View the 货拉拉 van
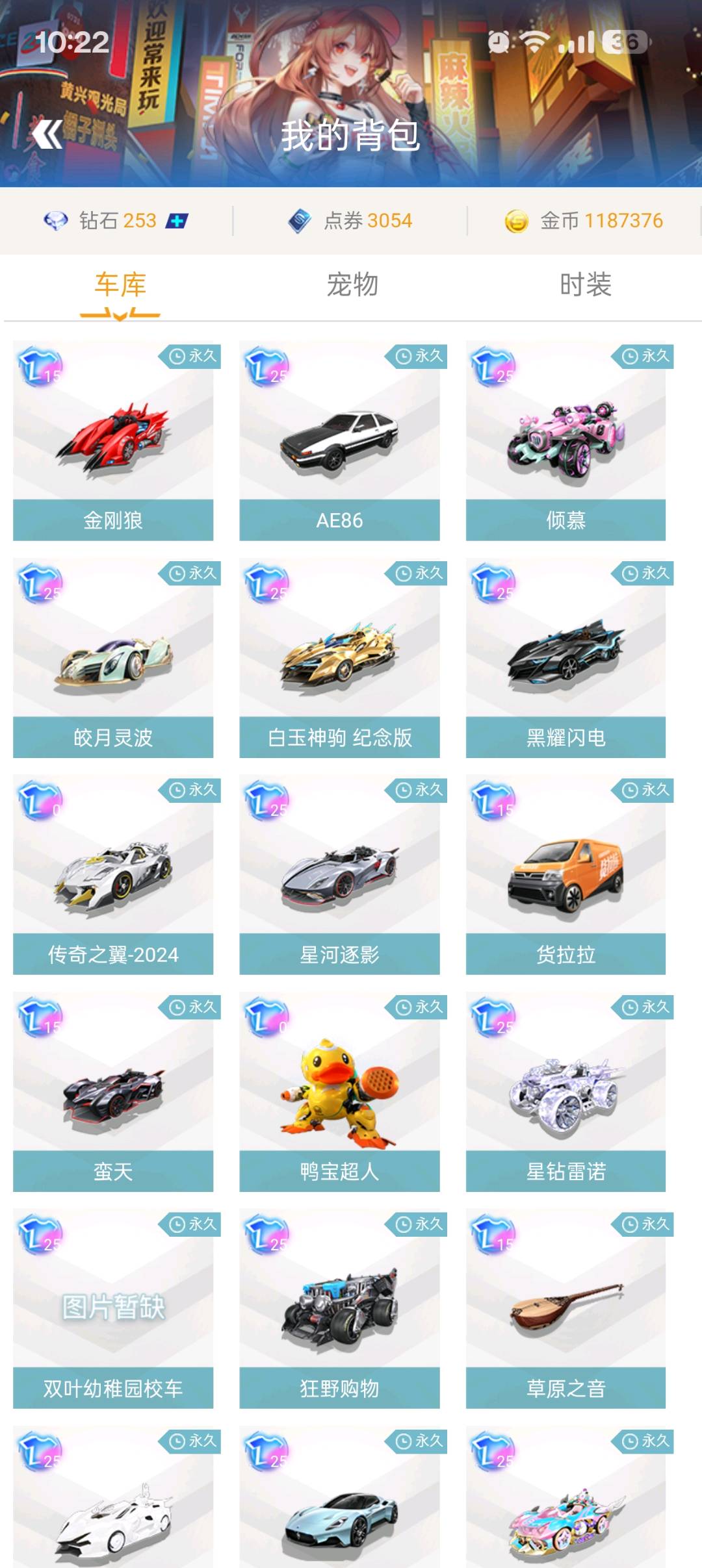Screen dimensions: 702x1568 (565, 874)
